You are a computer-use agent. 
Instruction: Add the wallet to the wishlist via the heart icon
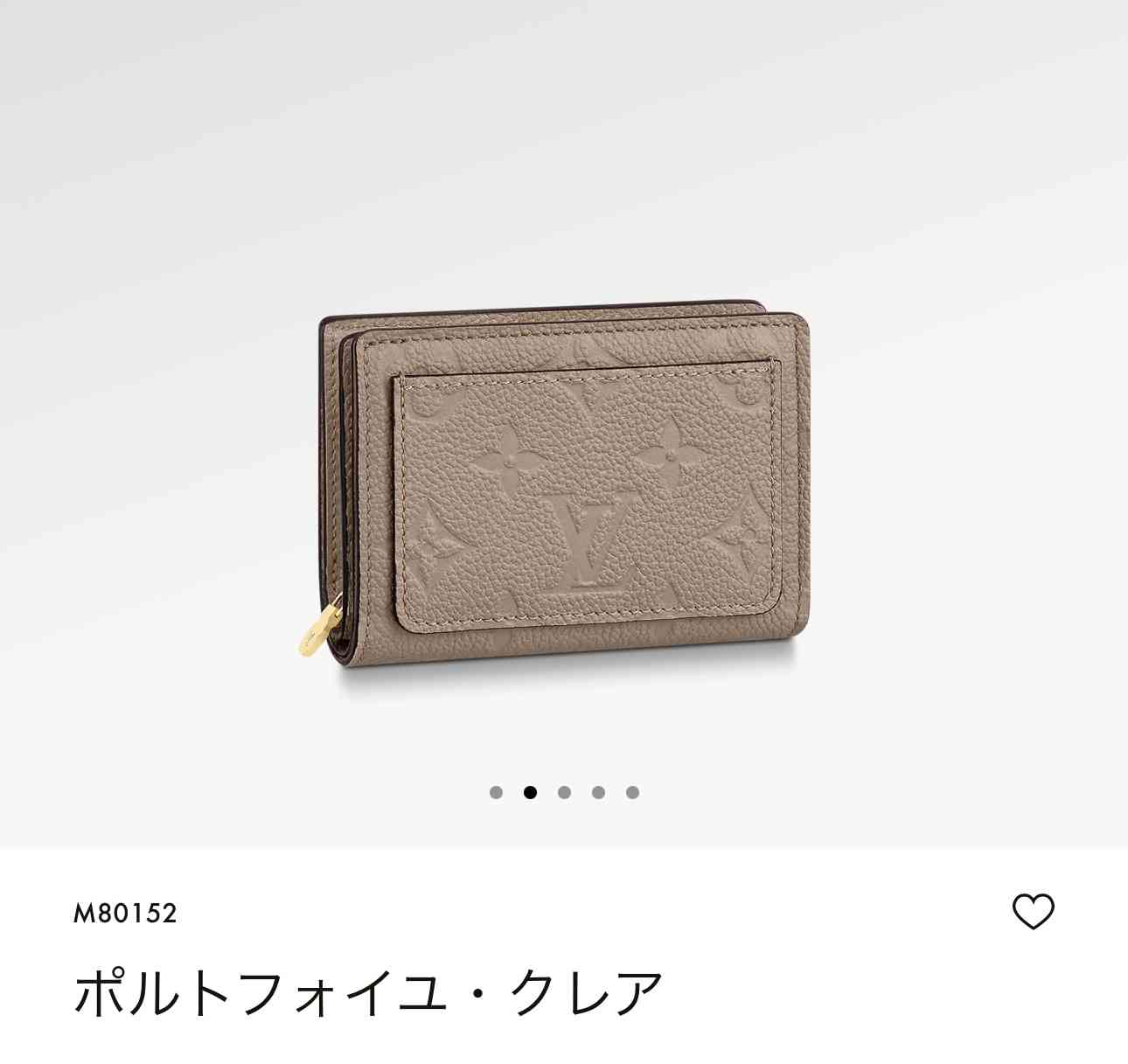[x=1033, y=912]
